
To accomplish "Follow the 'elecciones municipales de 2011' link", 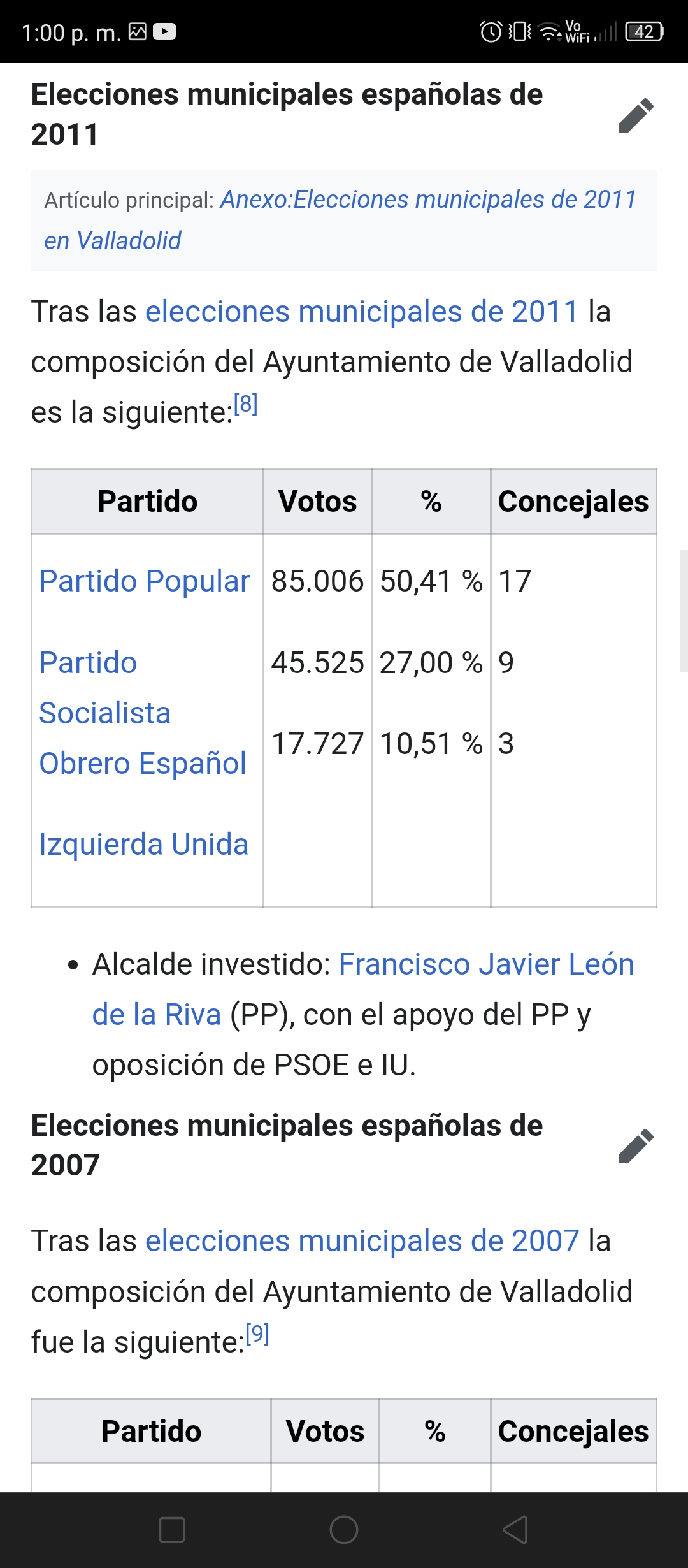I will pyautogui.click(x=361, y=312).
